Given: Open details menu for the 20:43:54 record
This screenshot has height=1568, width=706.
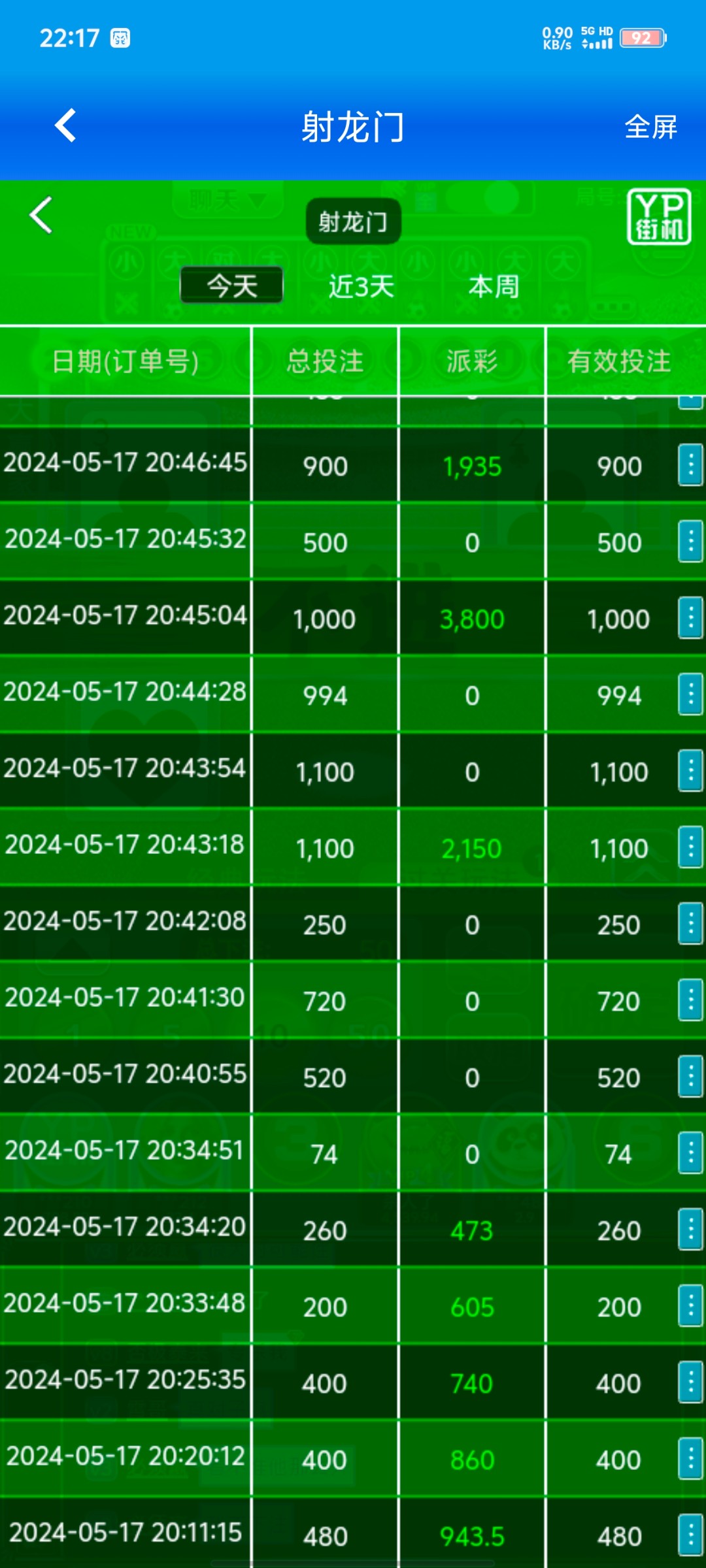Looking at the screenshot, I should click(690, 770).
